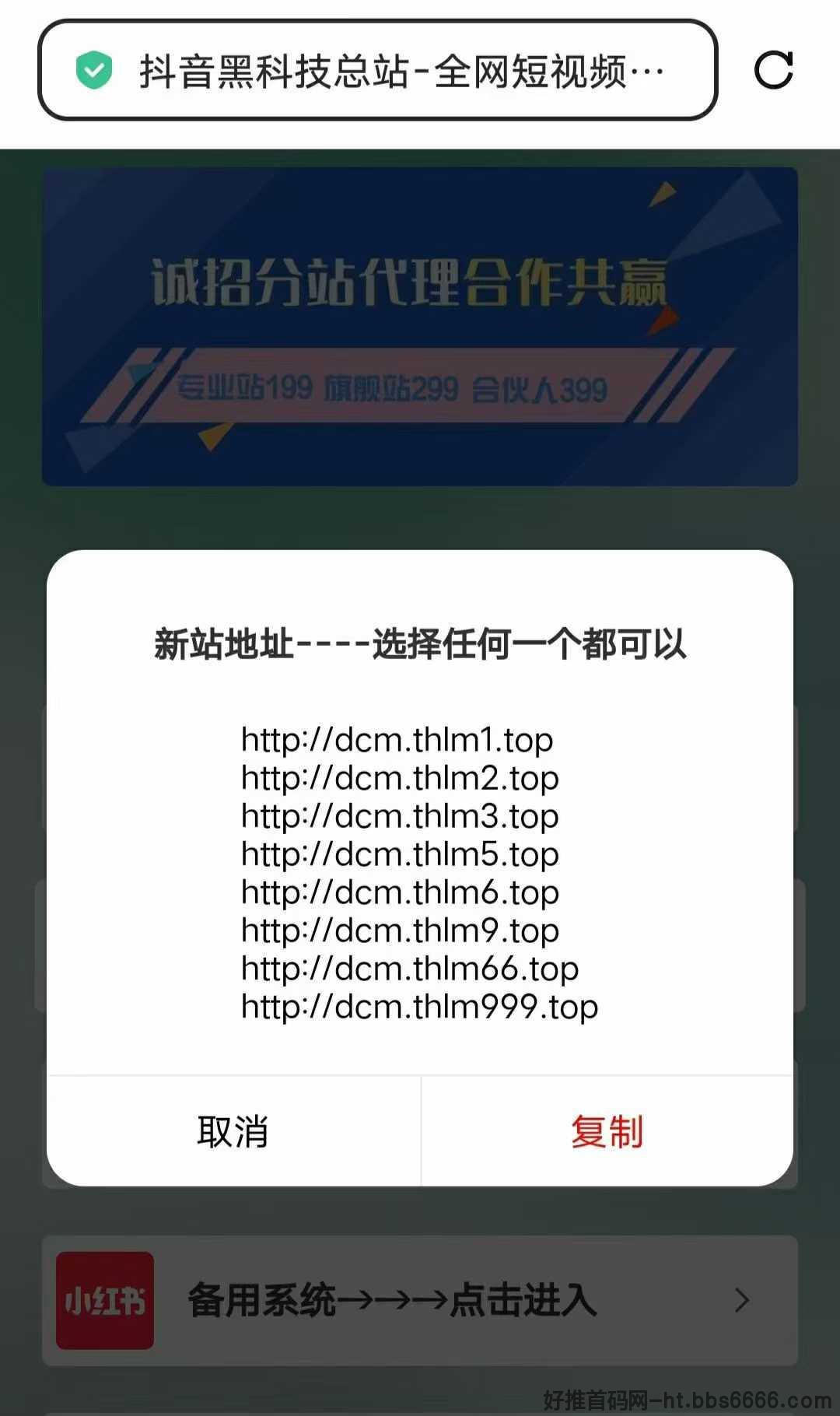Copy the addresses with the 复制 button

[x=607, y=1131]
